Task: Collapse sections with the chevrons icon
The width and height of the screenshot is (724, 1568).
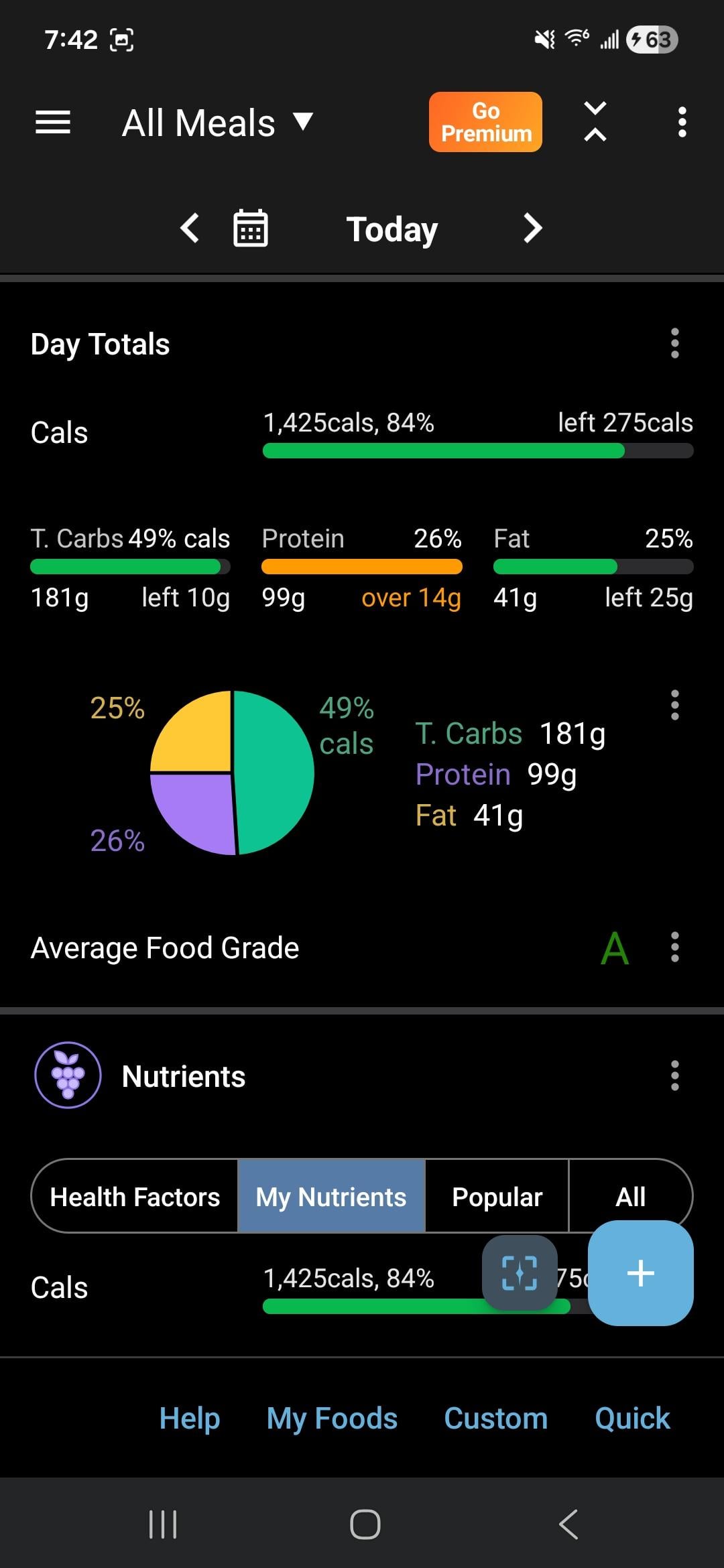Action: (595, 122)
